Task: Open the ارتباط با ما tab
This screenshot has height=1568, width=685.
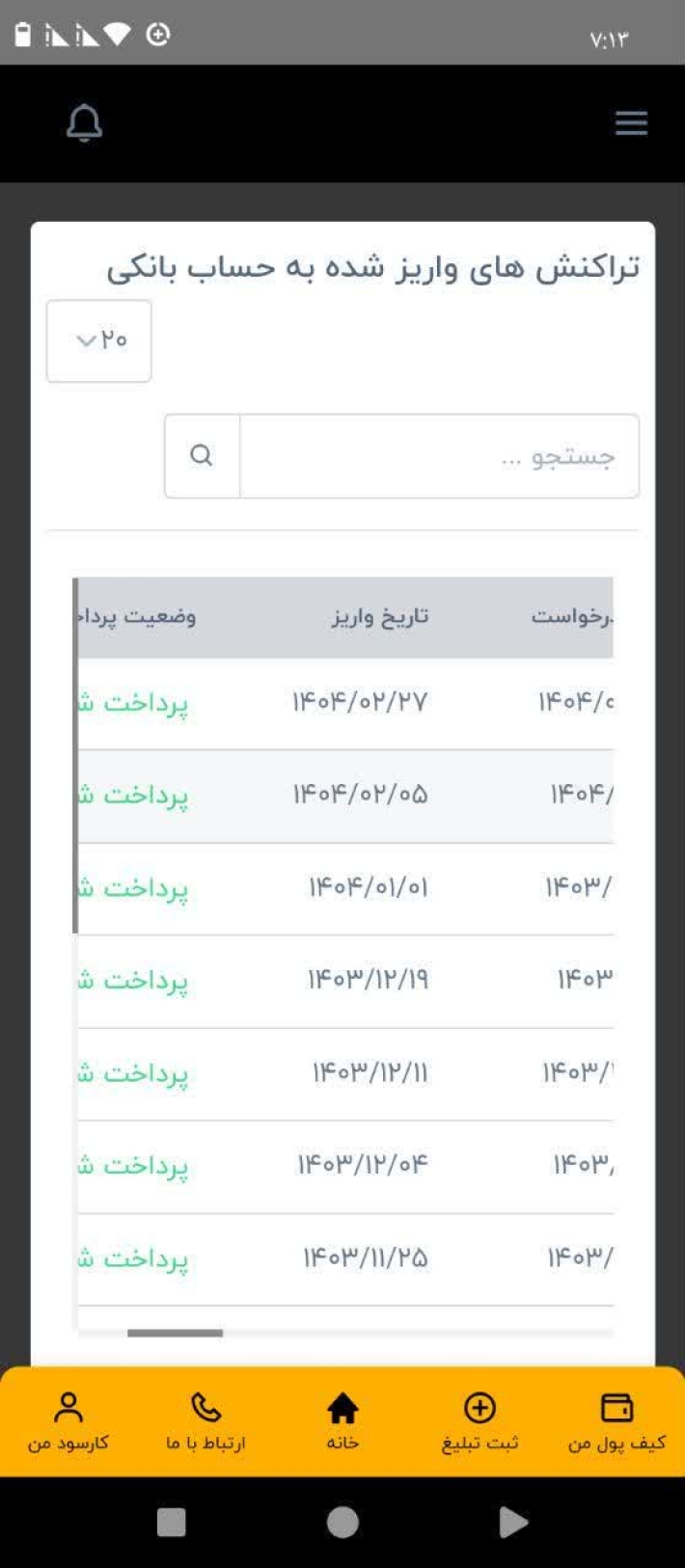Action: pos(205,1421)
